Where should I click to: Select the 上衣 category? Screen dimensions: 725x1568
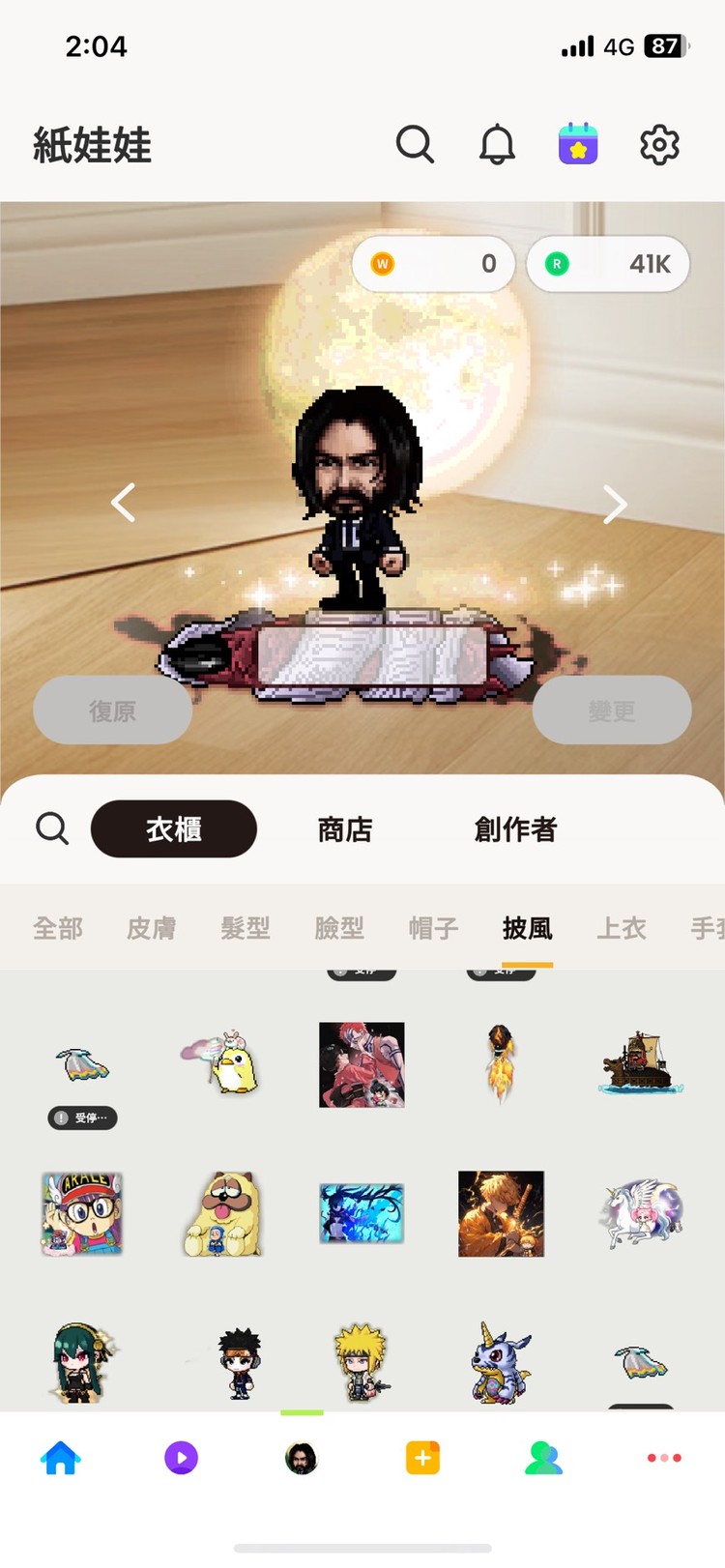(621, 928)
